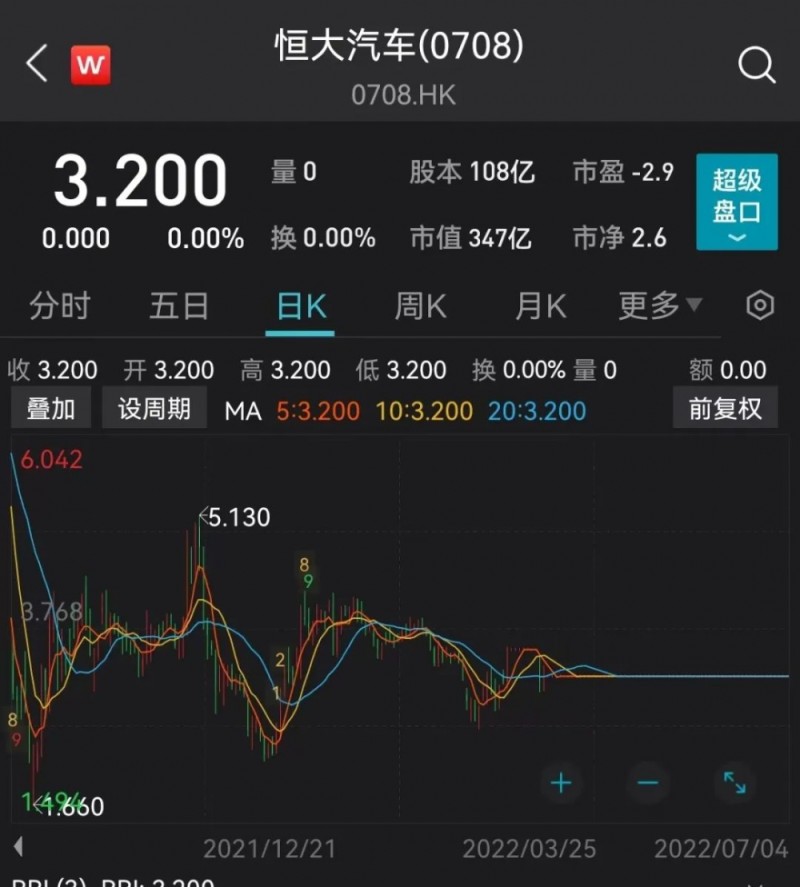This screenshot has width=800, height=887.
Task: Change the 前复权 adjustment mode
Action: pos(725,409)
